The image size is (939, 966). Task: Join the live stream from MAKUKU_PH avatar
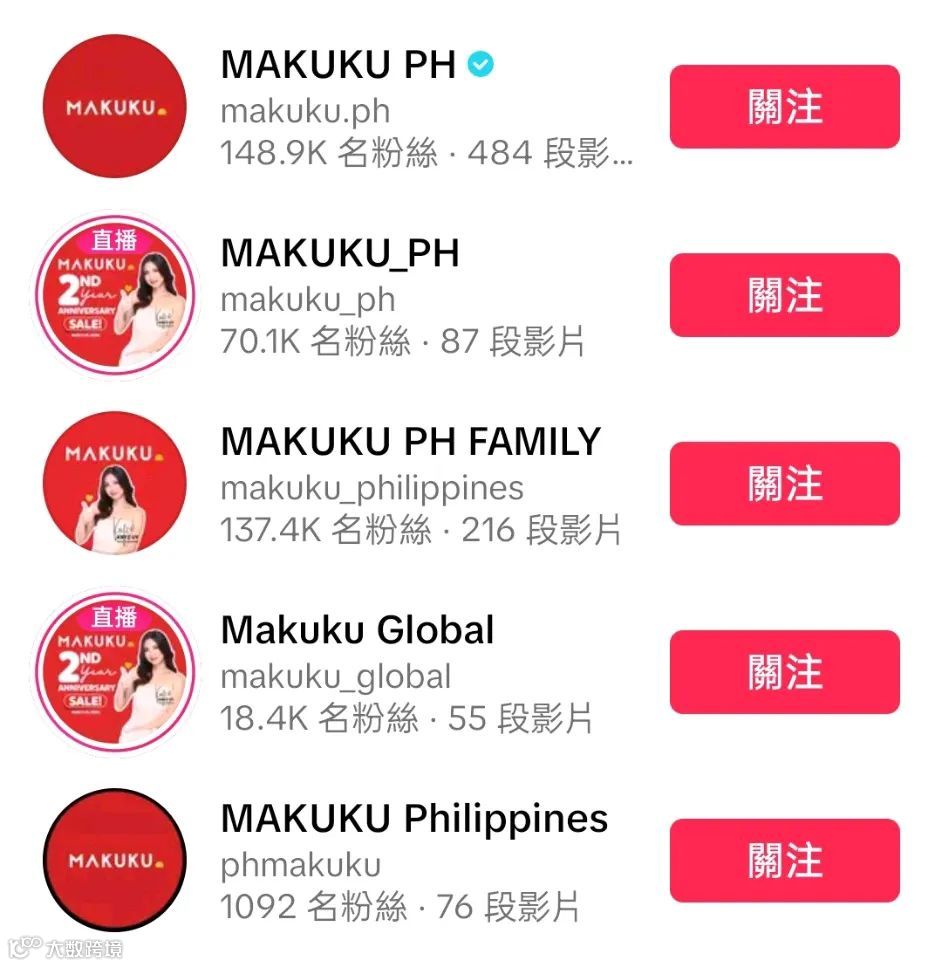(x=116, y=296)
